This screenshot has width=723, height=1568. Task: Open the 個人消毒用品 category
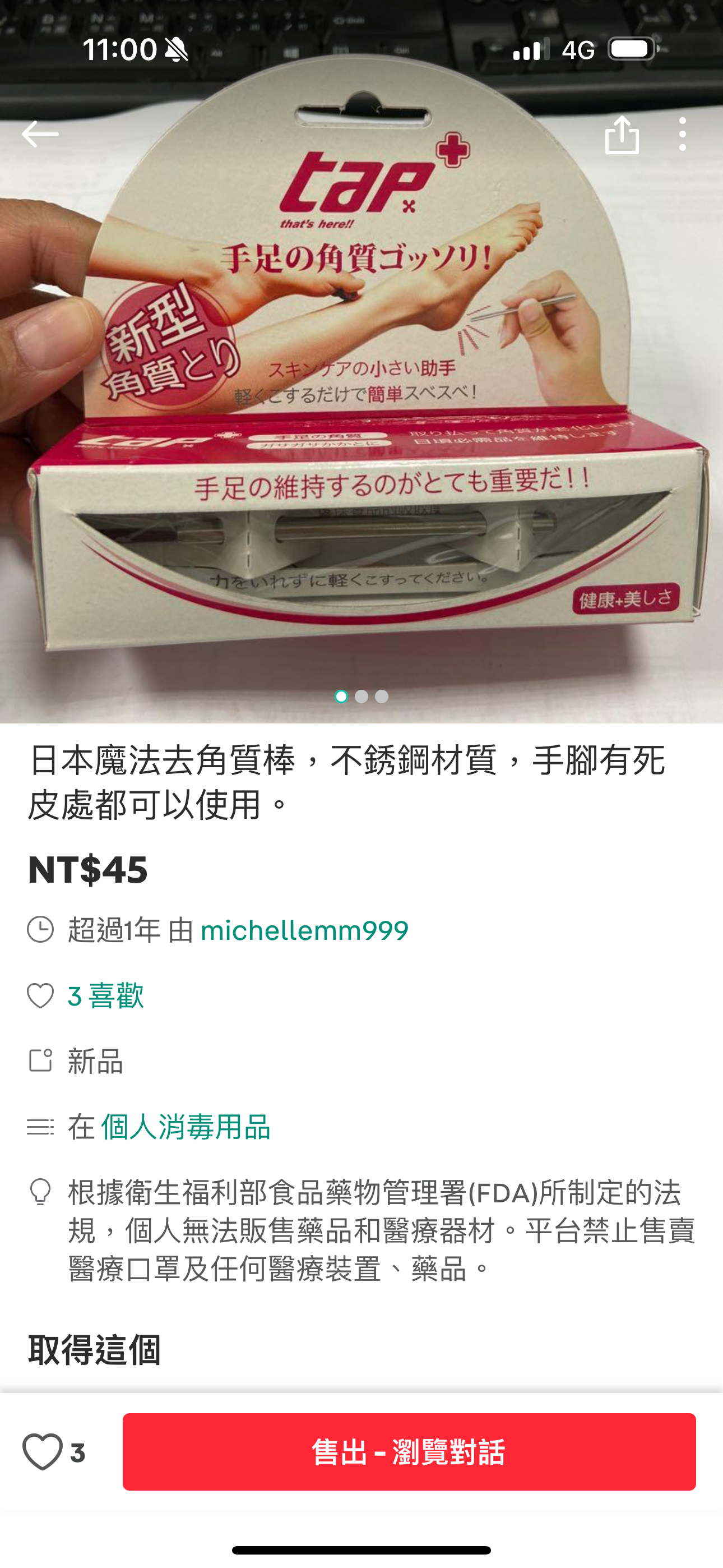(185, 1127)
